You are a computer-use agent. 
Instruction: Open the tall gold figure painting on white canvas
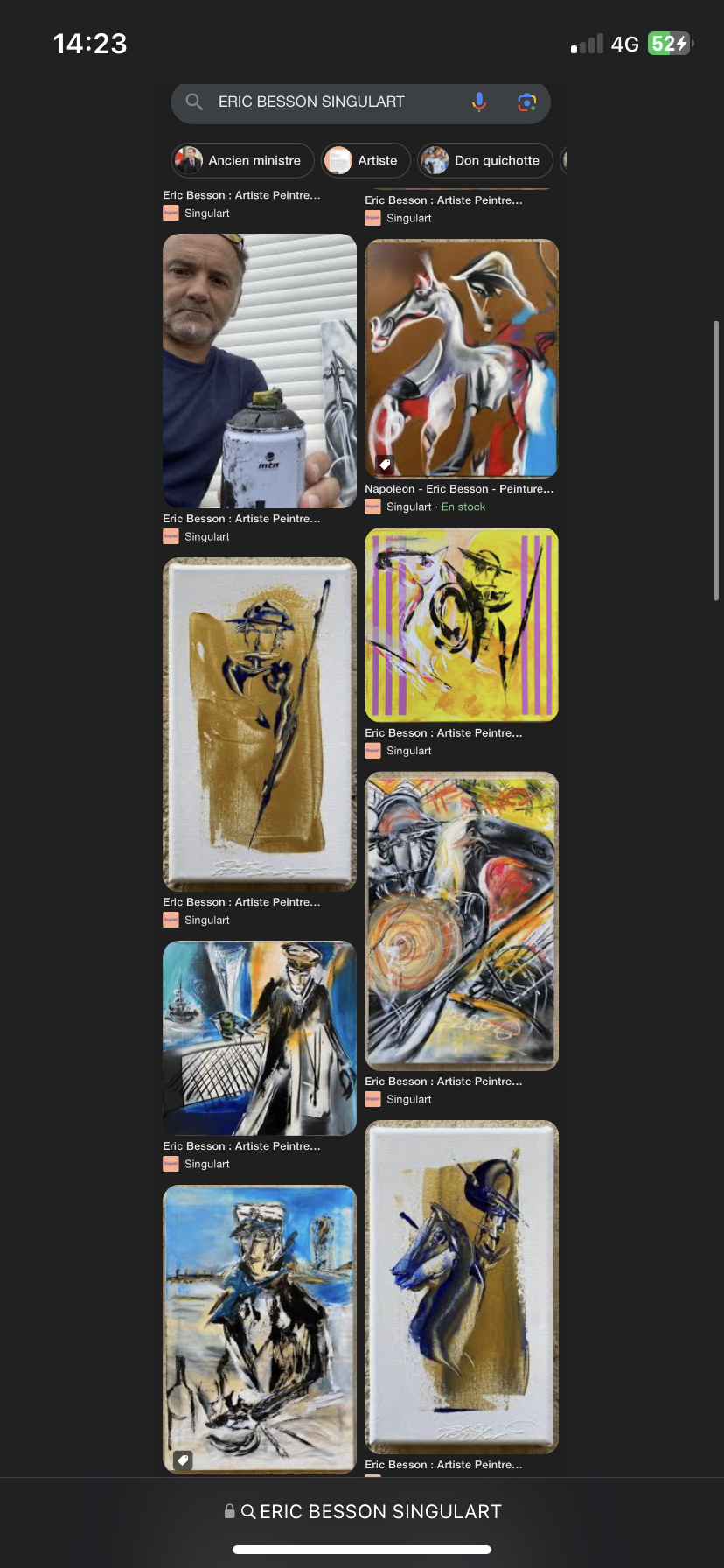coord(260,724)
